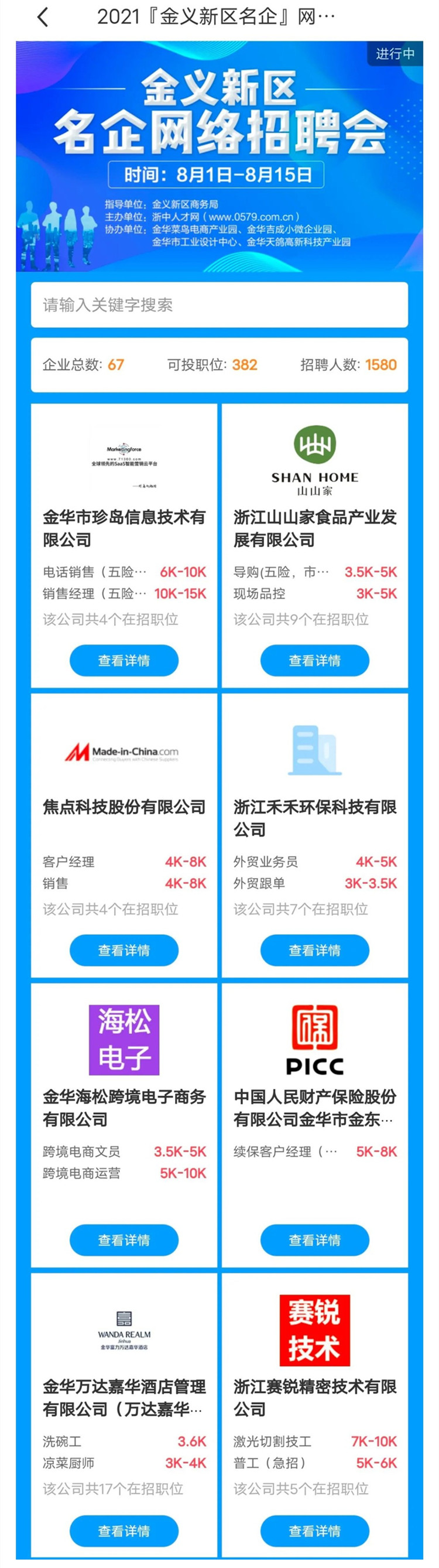View details of 中国人民财产保险 PICC card

pos(314,1240)
